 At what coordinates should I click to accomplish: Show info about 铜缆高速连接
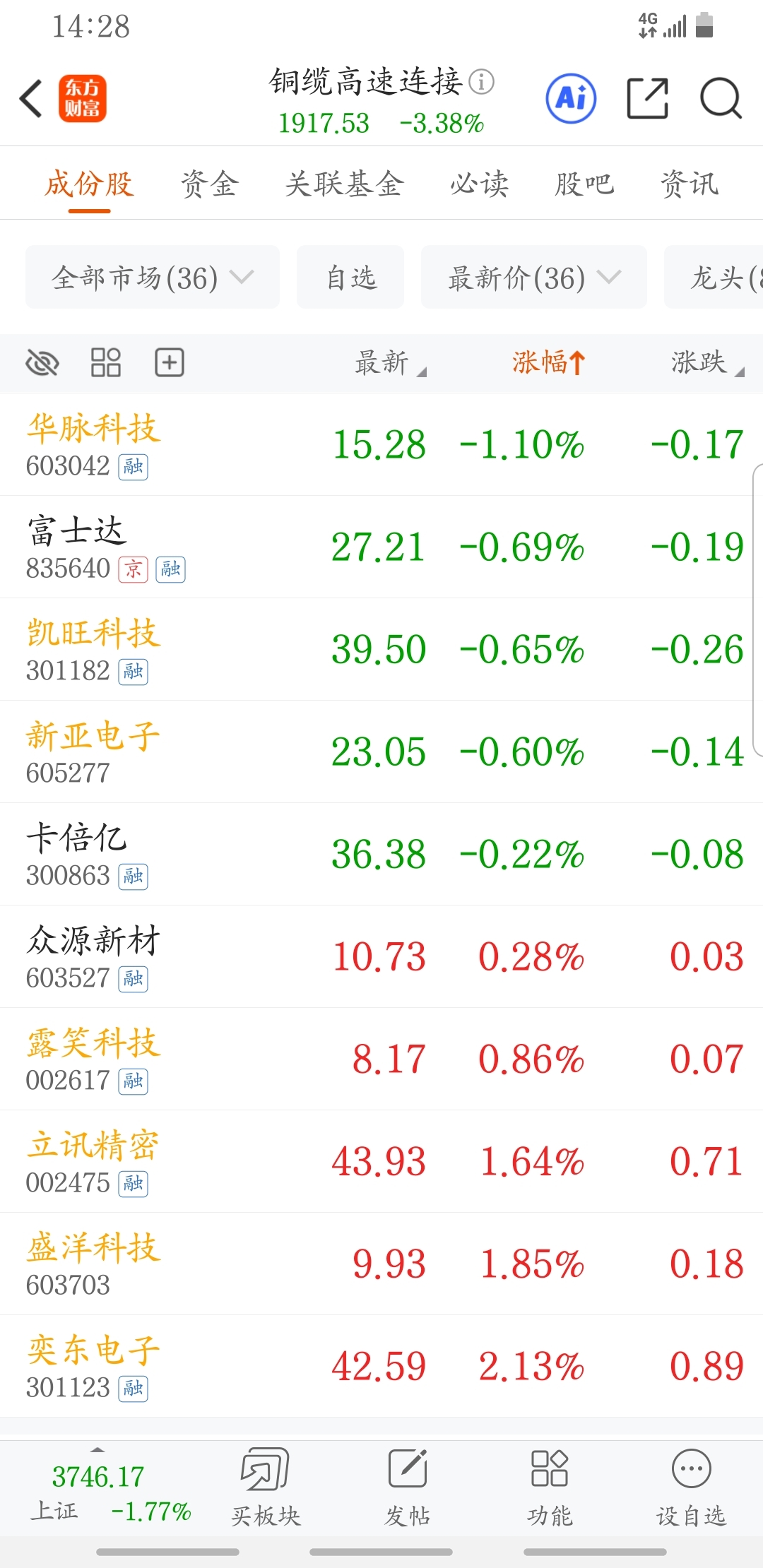[x=482, y=82]
